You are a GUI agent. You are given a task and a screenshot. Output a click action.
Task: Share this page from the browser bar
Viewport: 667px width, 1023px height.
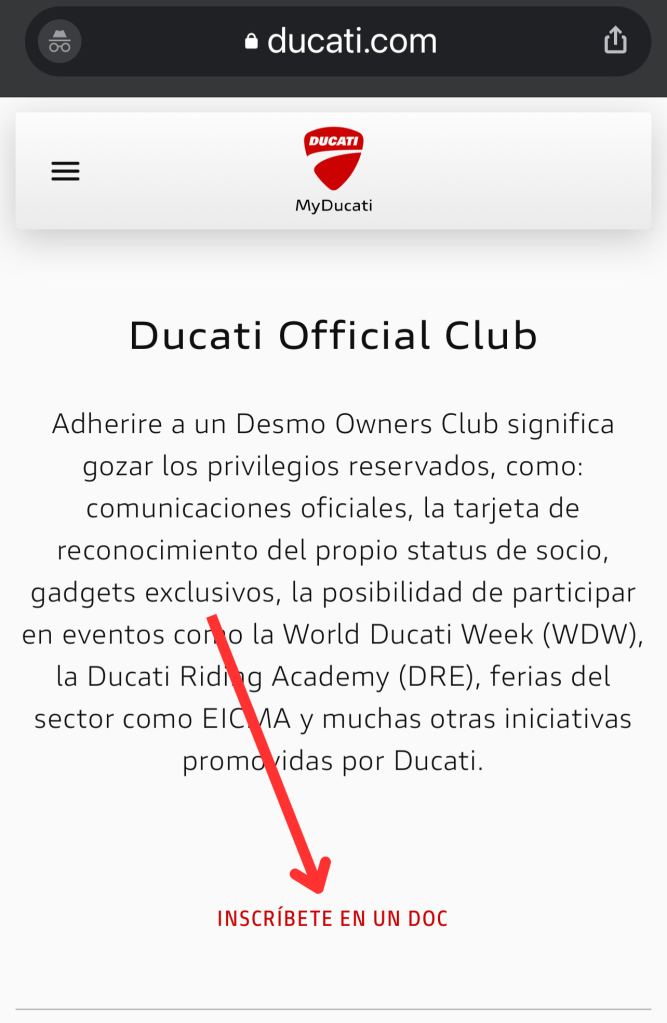point(615,41)
